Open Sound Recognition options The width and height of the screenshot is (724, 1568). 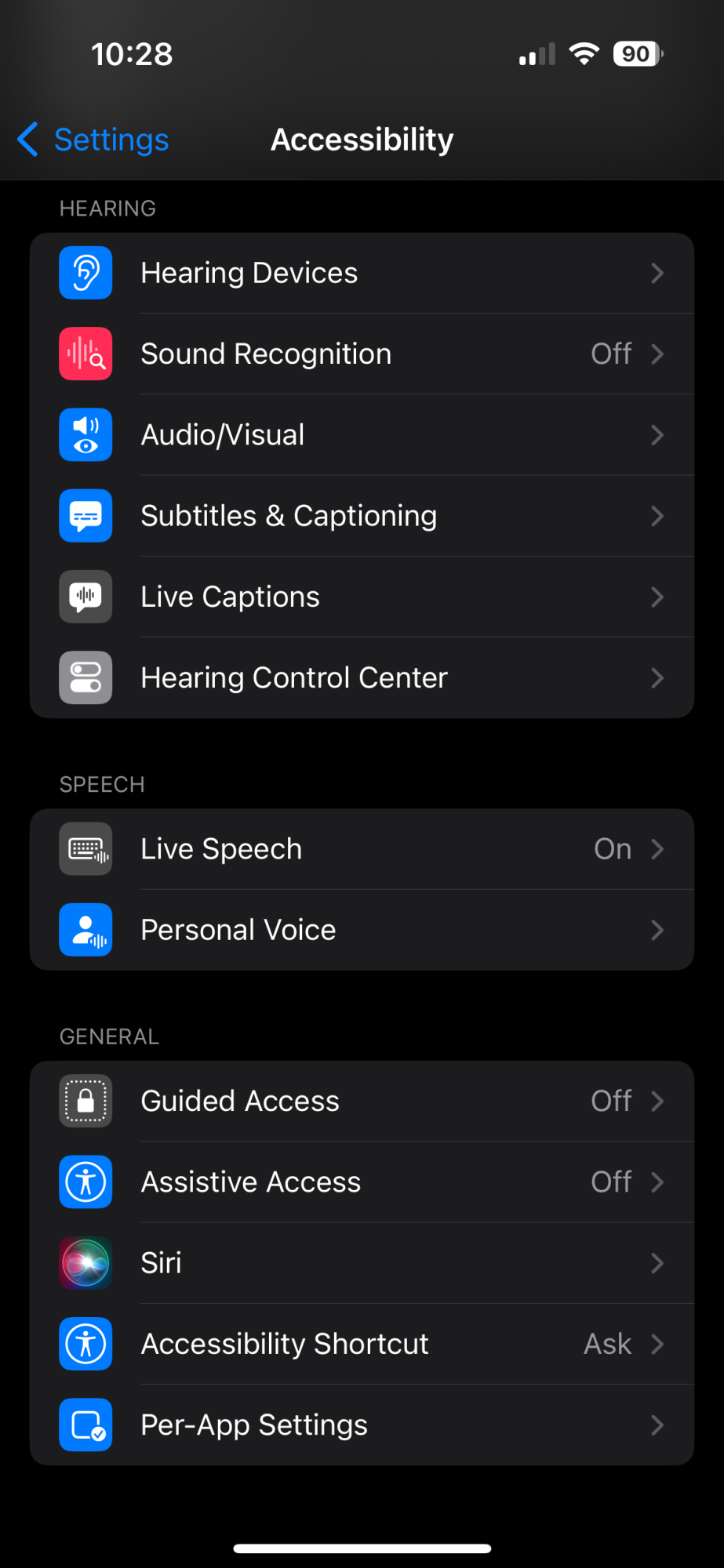(x=362, y=354)
